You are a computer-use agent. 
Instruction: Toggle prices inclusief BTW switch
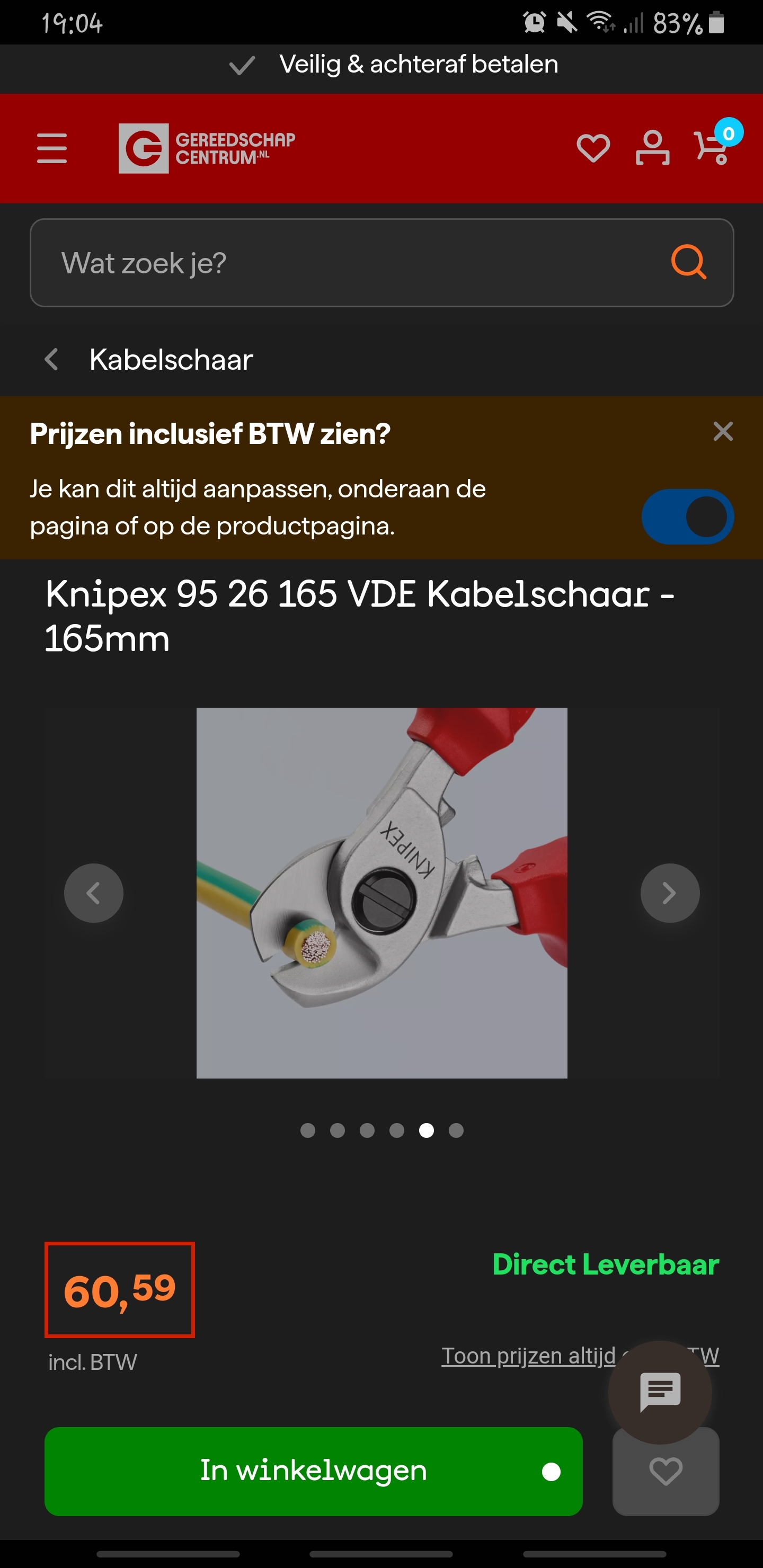(x=687, y=517)
